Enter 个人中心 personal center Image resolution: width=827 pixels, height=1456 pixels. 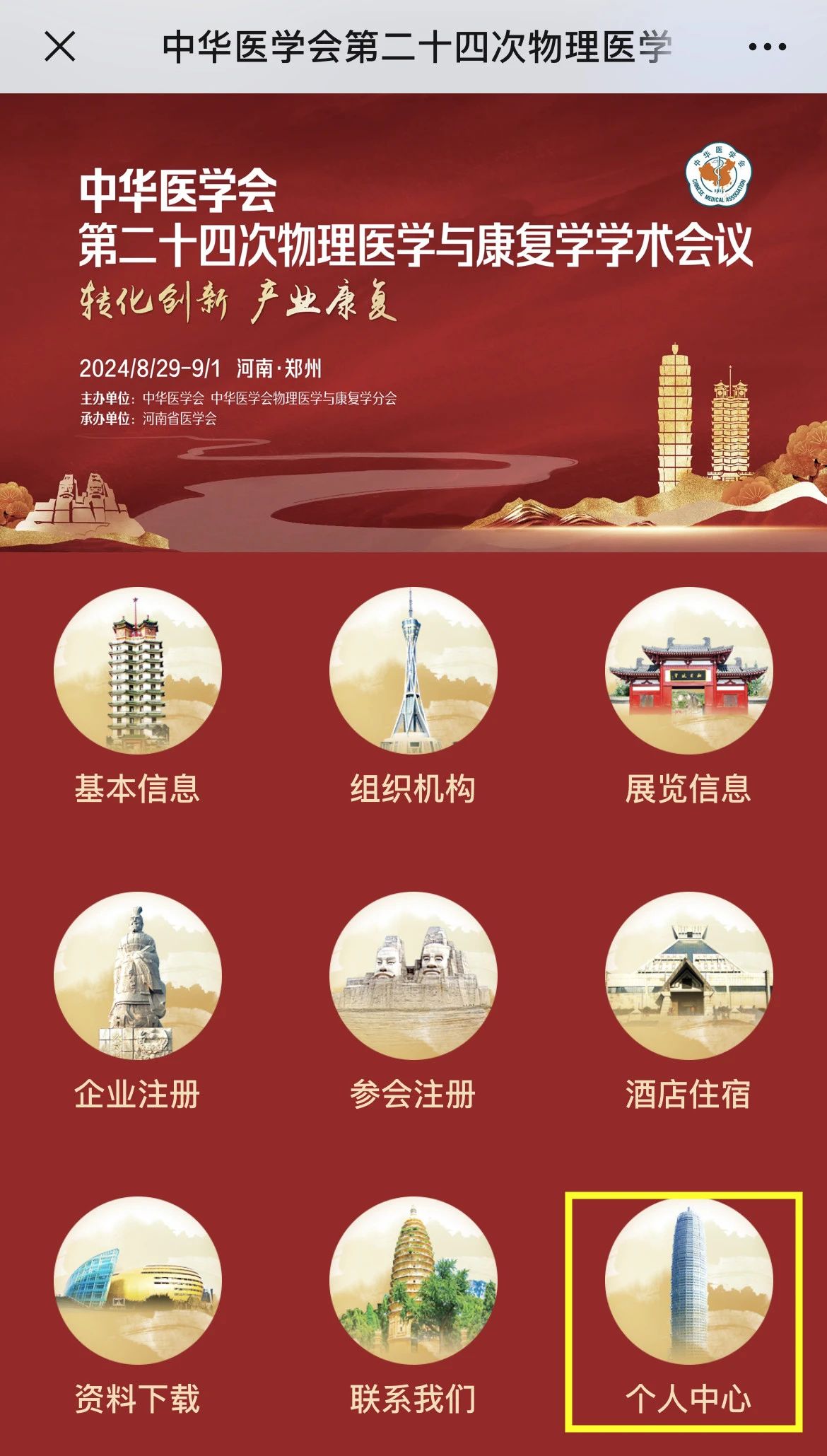[688, 1308]
